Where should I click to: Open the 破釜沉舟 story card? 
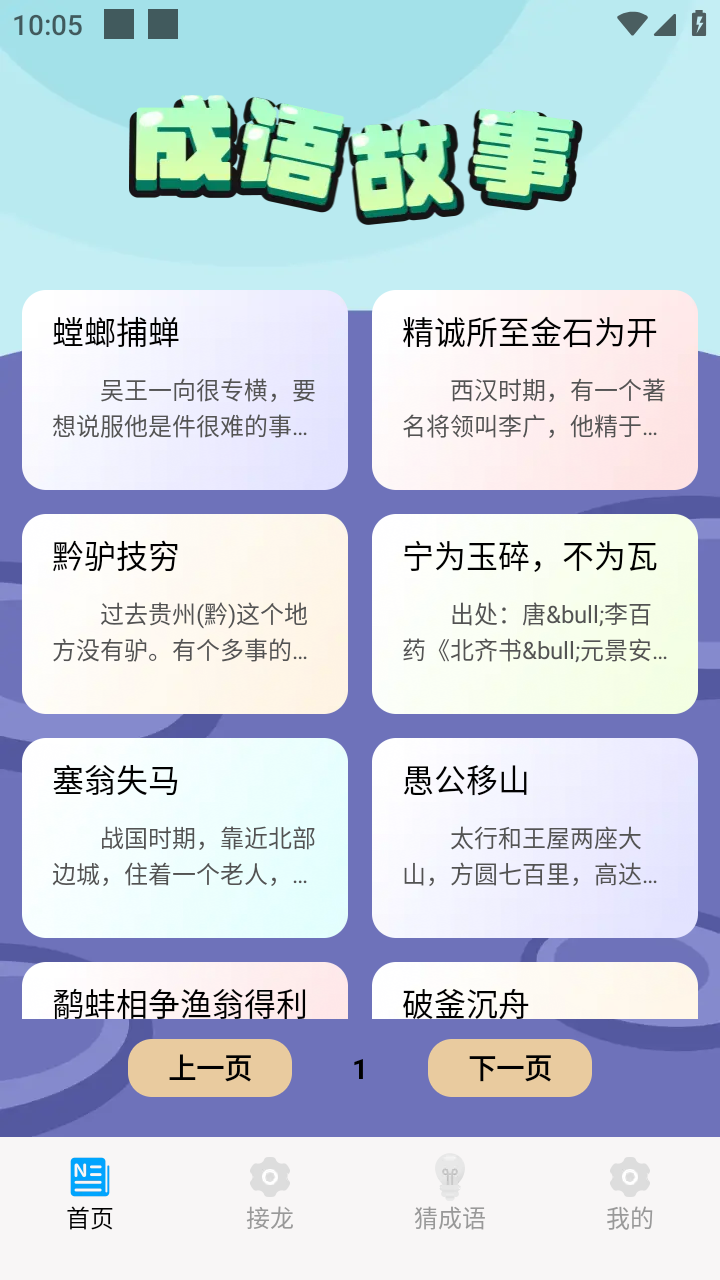click(x=535, y=994)
